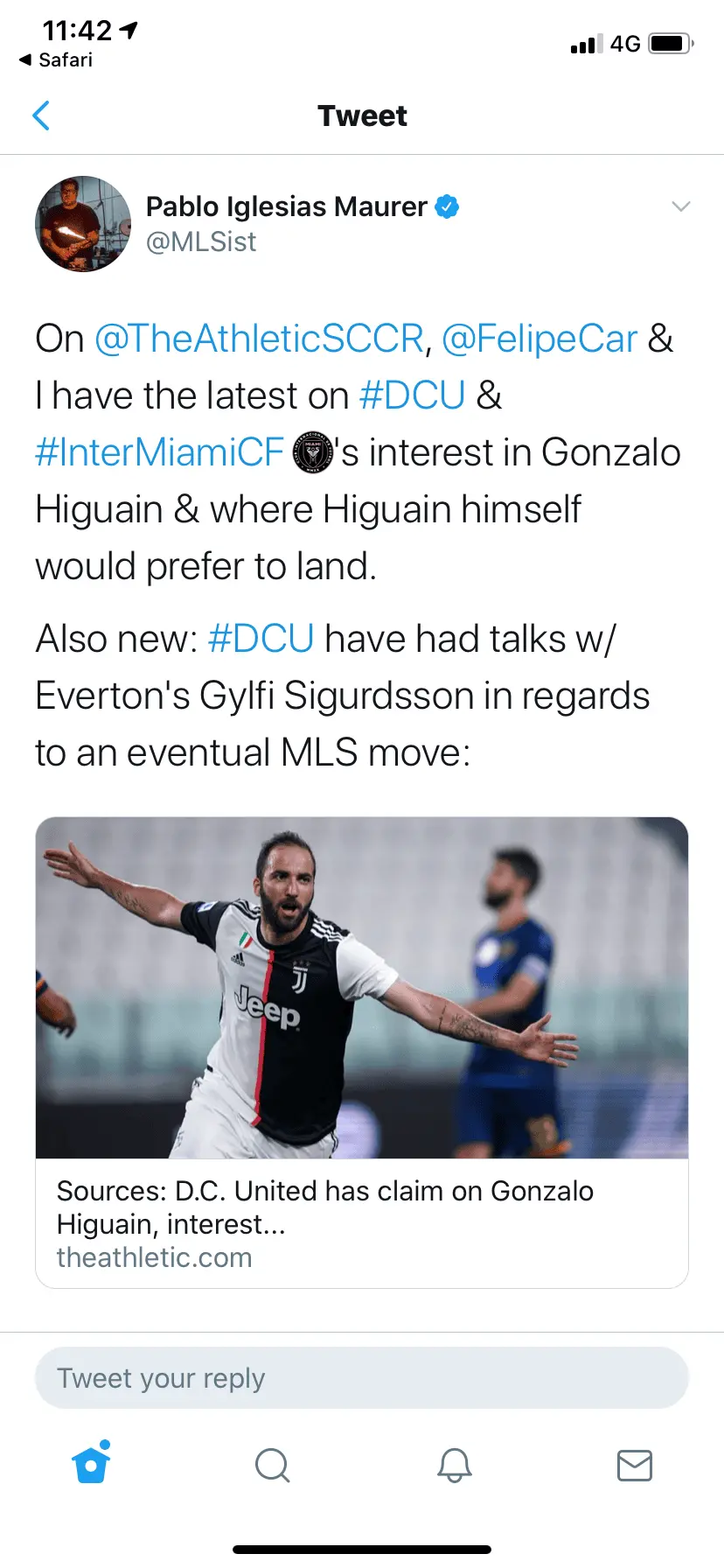Visit the @FelipeCar profile mention

click(x=540, y=339)
